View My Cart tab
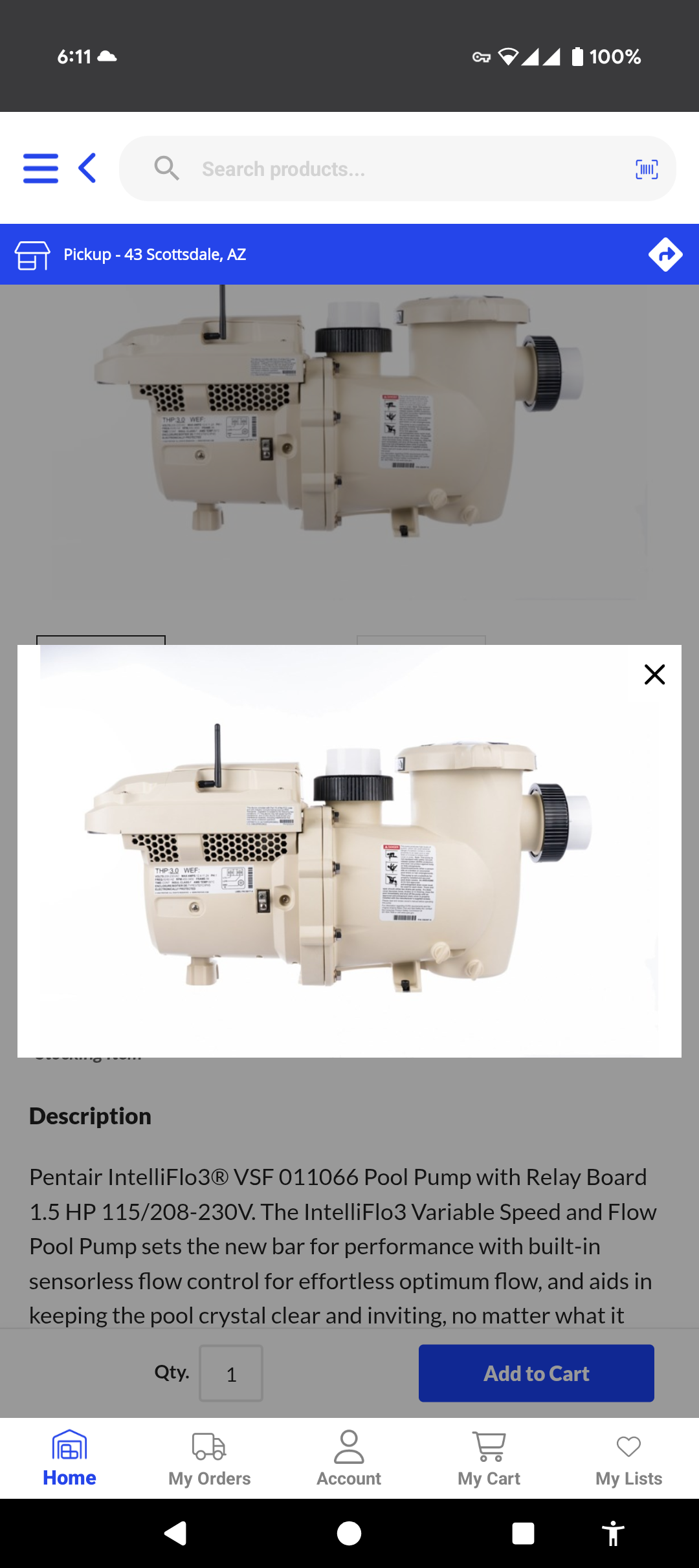The height and width of the screenshot is (1568, 699). [x=489, y=1459]
